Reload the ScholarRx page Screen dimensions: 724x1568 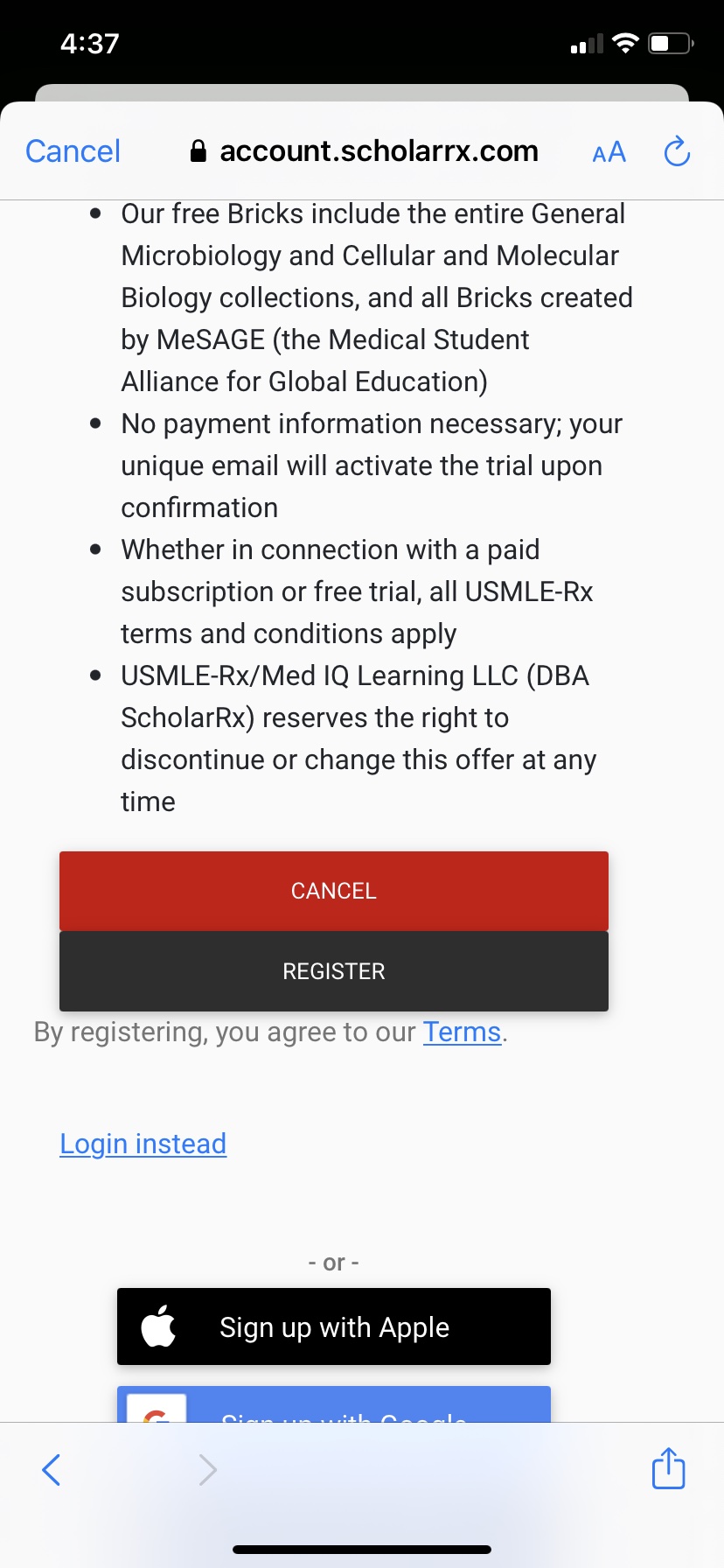pyautogui.click(x=677, y=151)
